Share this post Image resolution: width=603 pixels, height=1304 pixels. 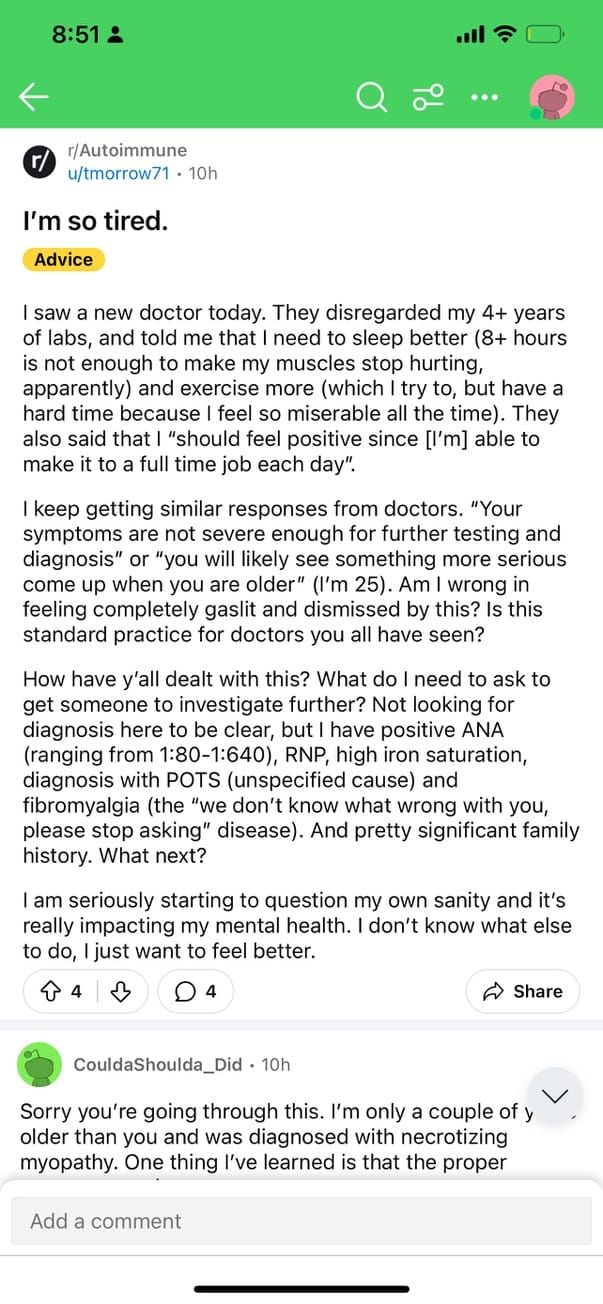(522, 991)
